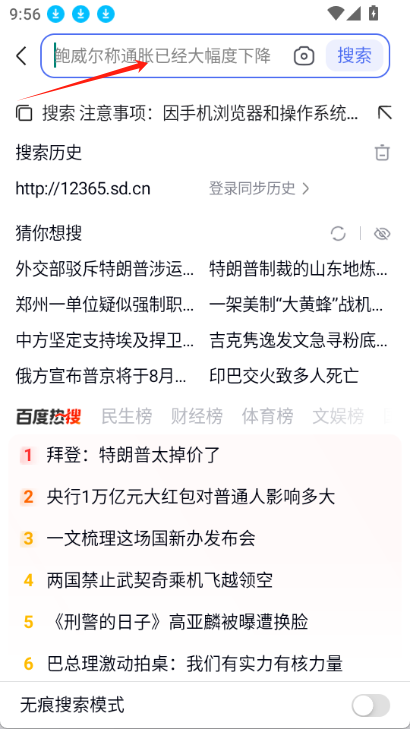The height and width of the screenshot is (729, 410).
Task: Switch to the 体育榜 tab
Action: coord(267,416)
